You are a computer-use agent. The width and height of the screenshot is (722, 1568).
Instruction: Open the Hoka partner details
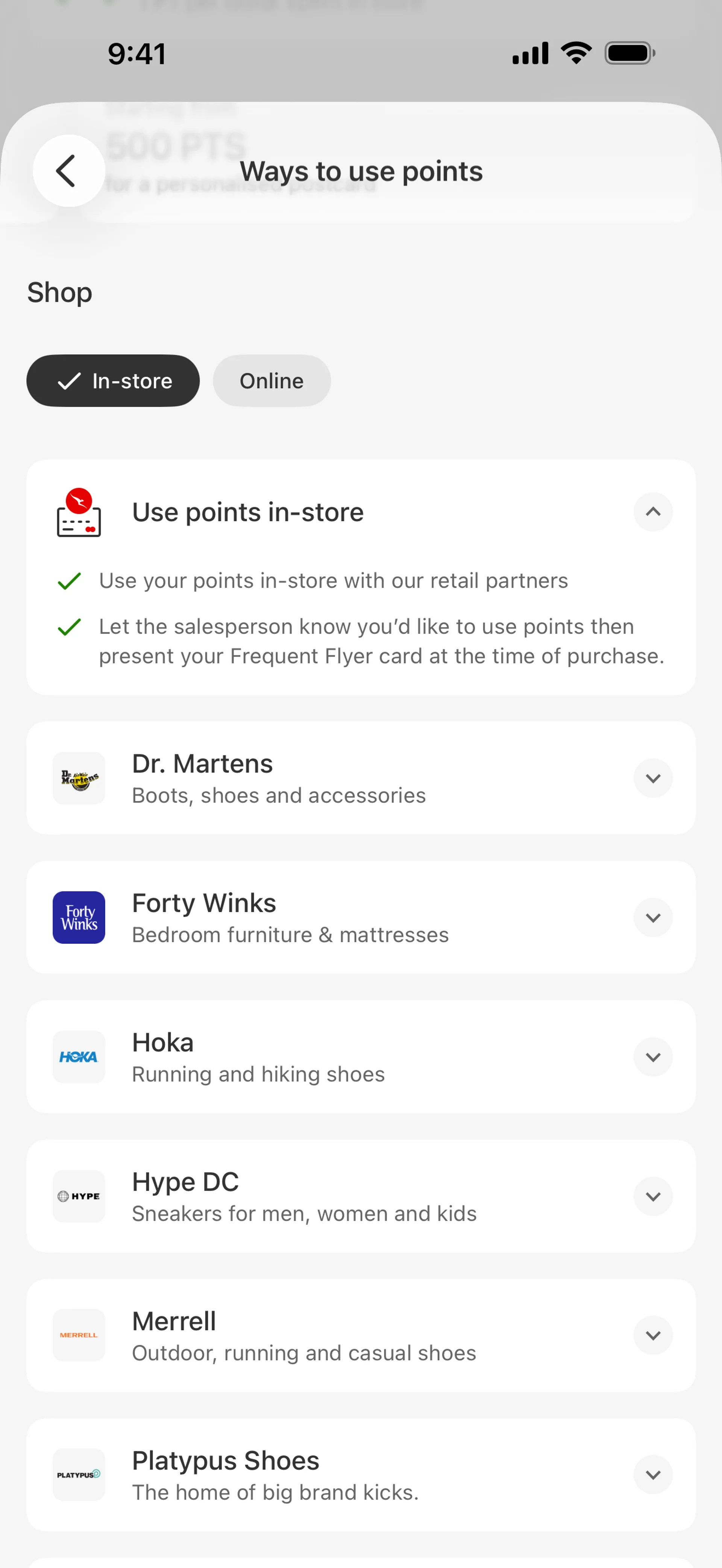pos(652,1057)
